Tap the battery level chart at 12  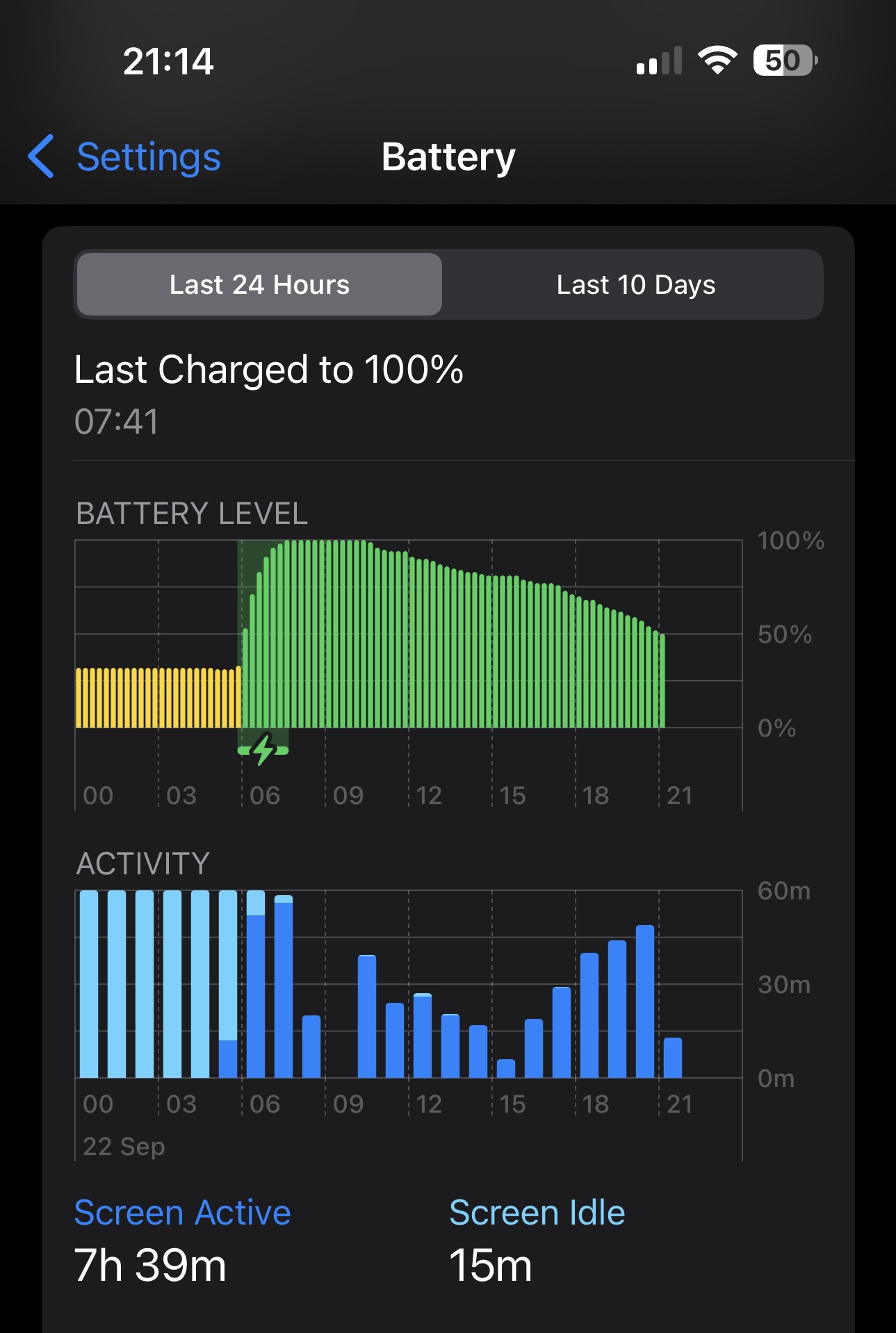pyautogui.click(x=412, y=639)
